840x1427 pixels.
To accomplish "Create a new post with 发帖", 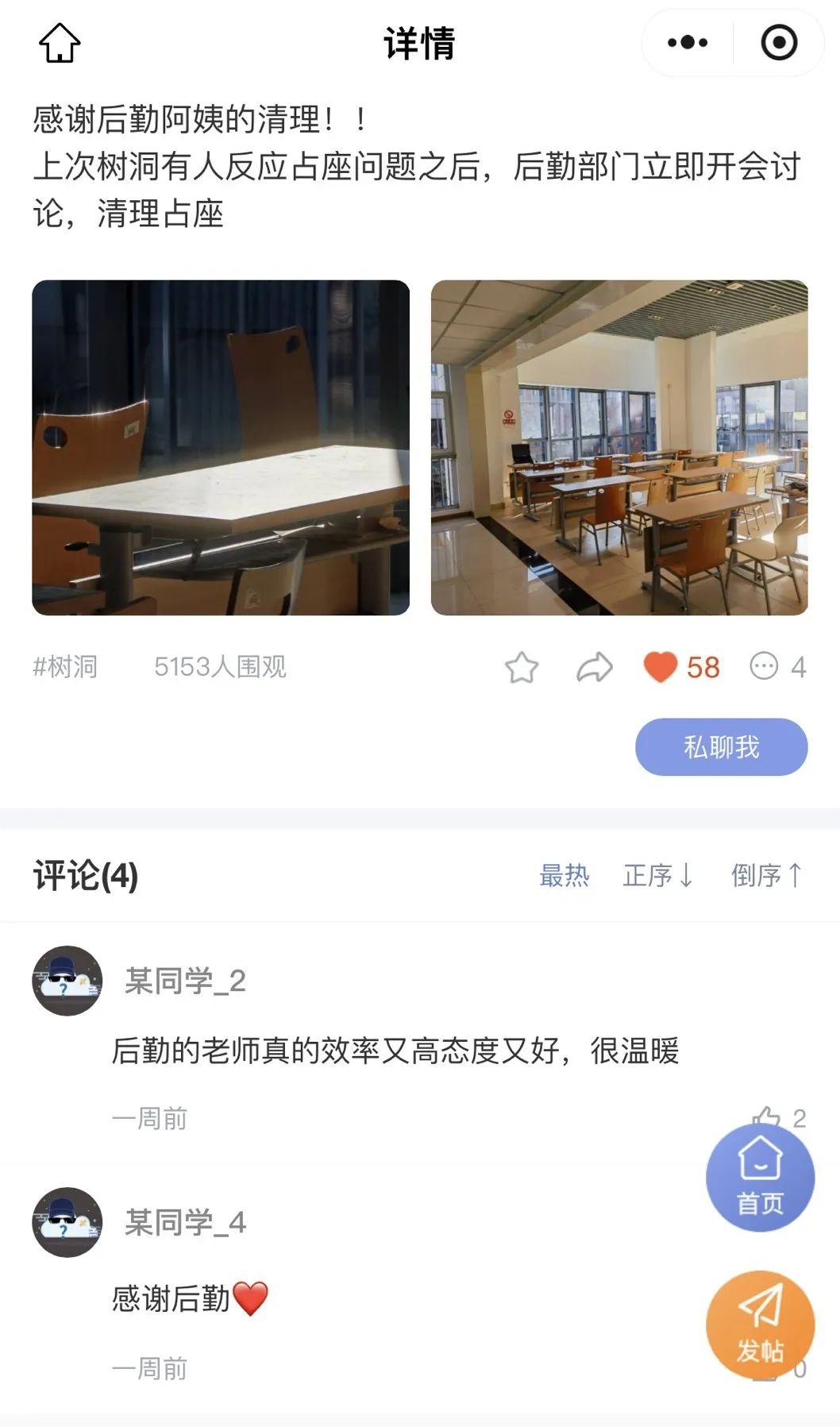I will (760, 1324).
